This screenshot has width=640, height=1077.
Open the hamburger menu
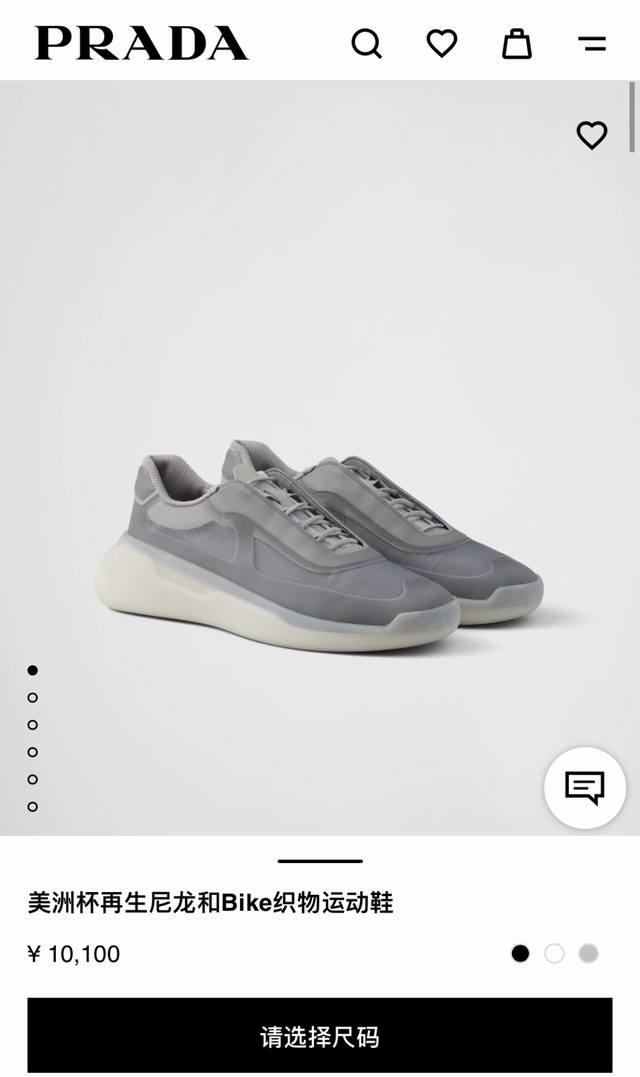click(592, 44)
